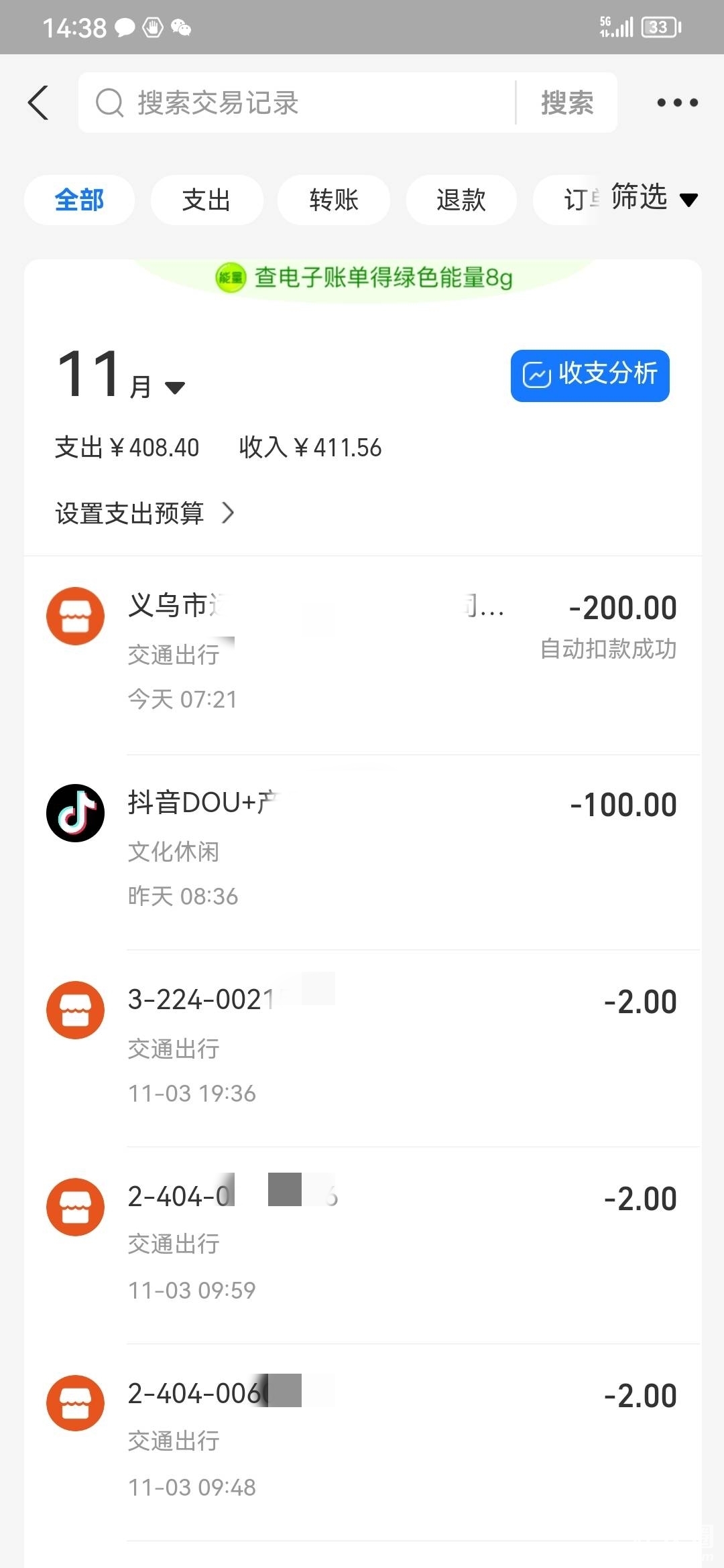Switch to the 转账 tab
724x1568 pixels.
point(334,200)
